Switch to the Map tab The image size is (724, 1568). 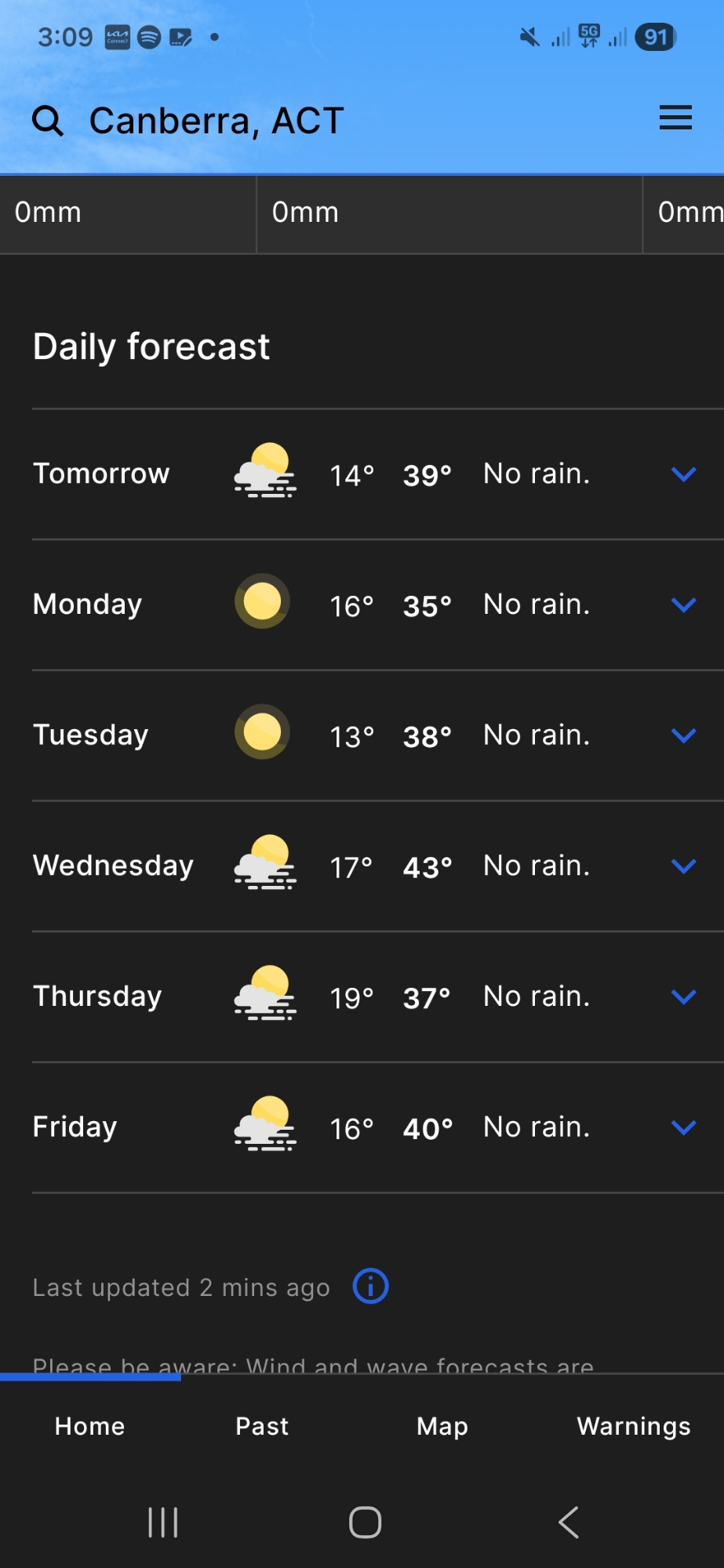[442, 1426]
